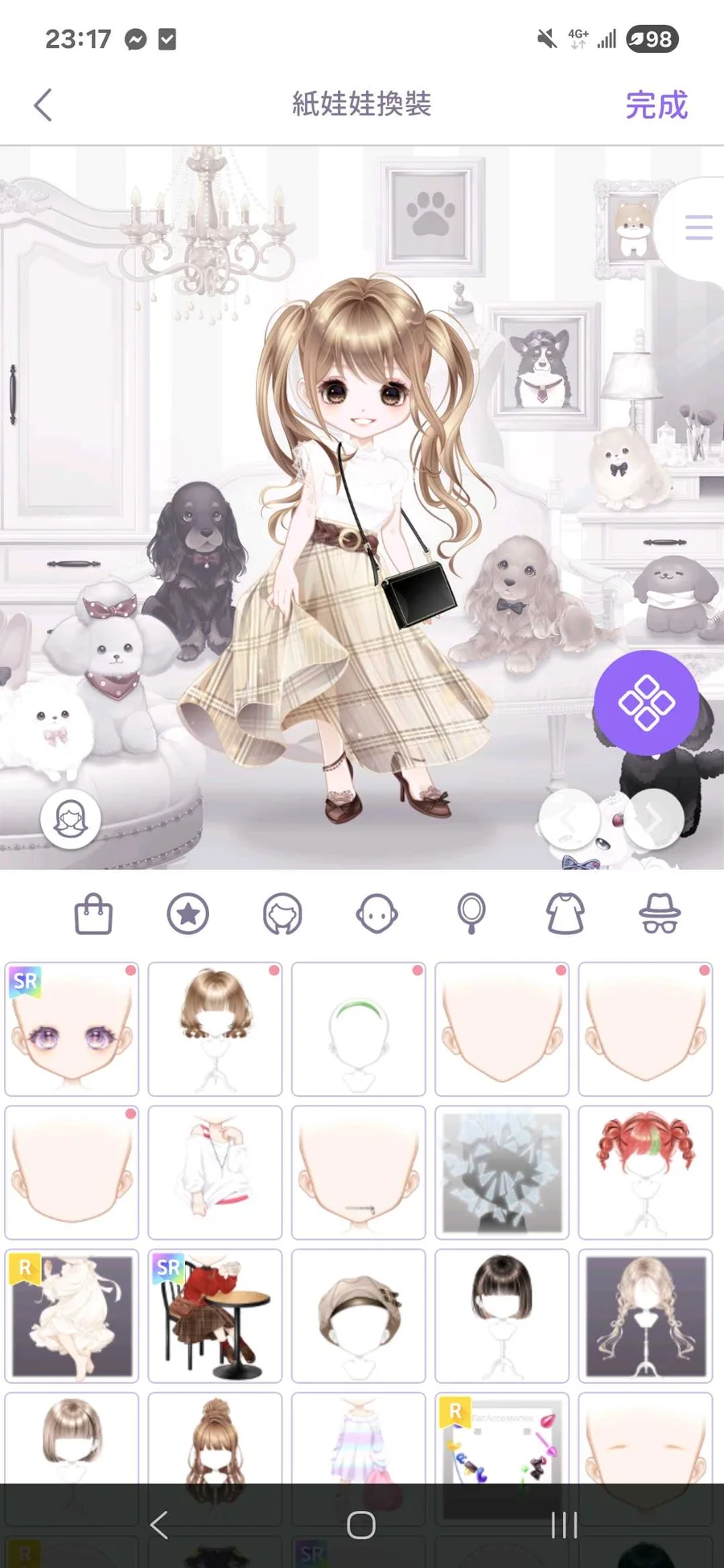Viewport: 724px width, 1568px height.
Task: Switch to the hand mirror category tab
Action: 471,914
